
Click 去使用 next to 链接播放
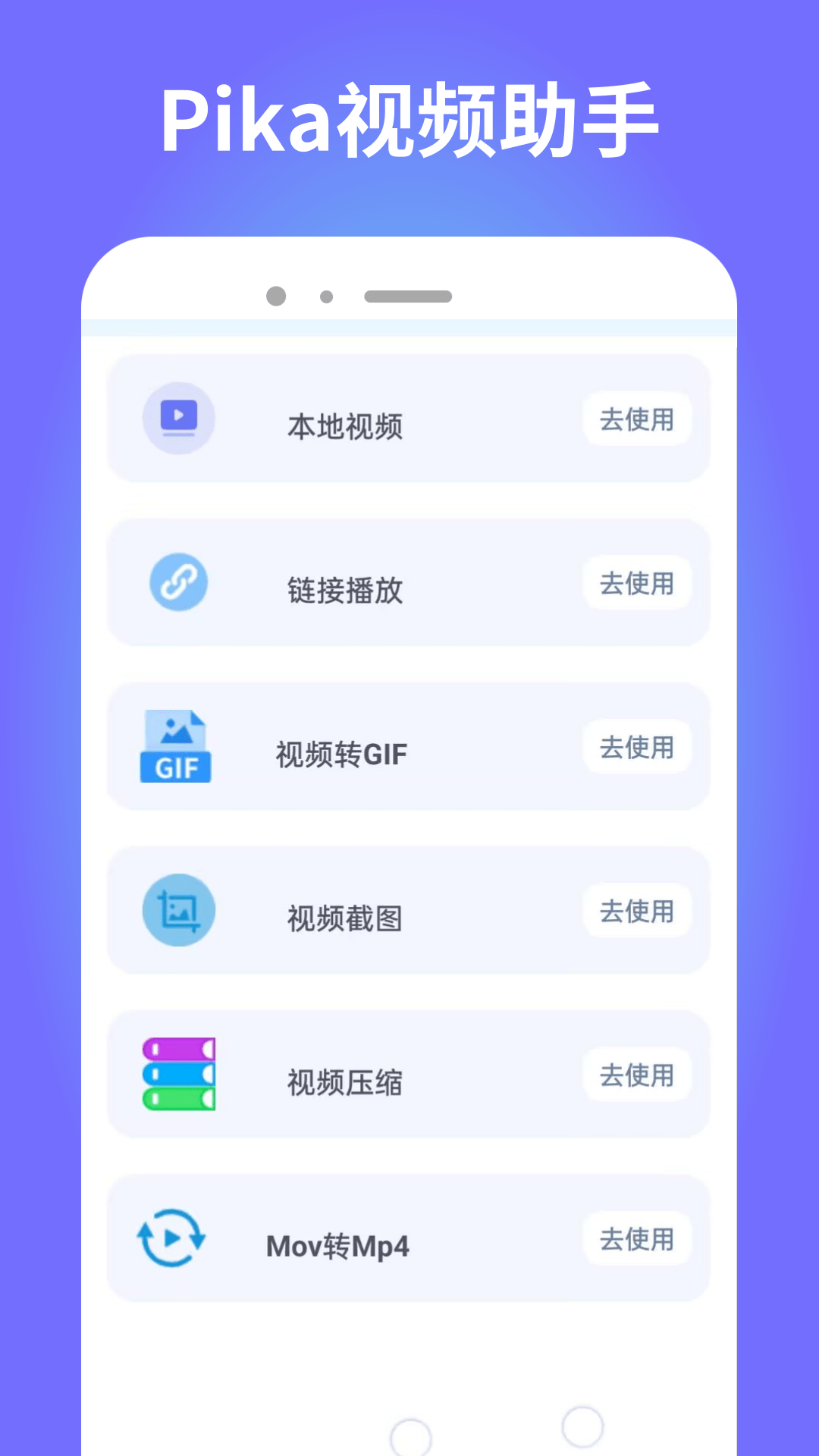(637, 582)
